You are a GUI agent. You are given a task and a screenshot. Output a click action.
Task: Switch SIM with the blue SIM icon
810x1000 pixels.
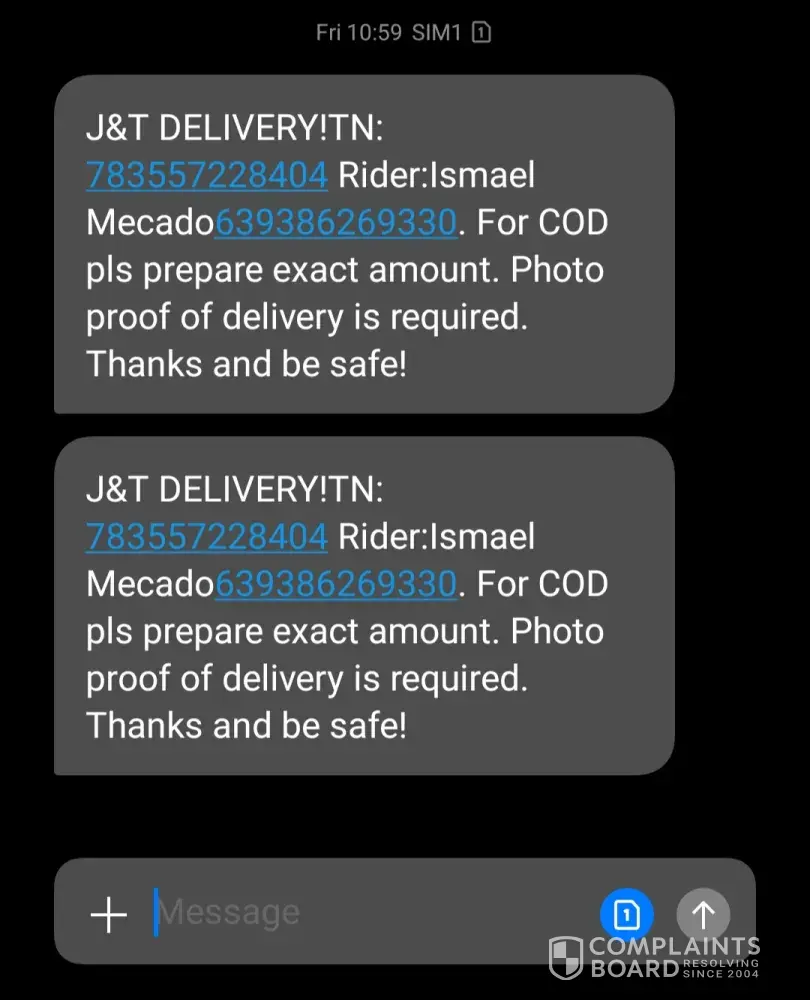coord(627,913)
